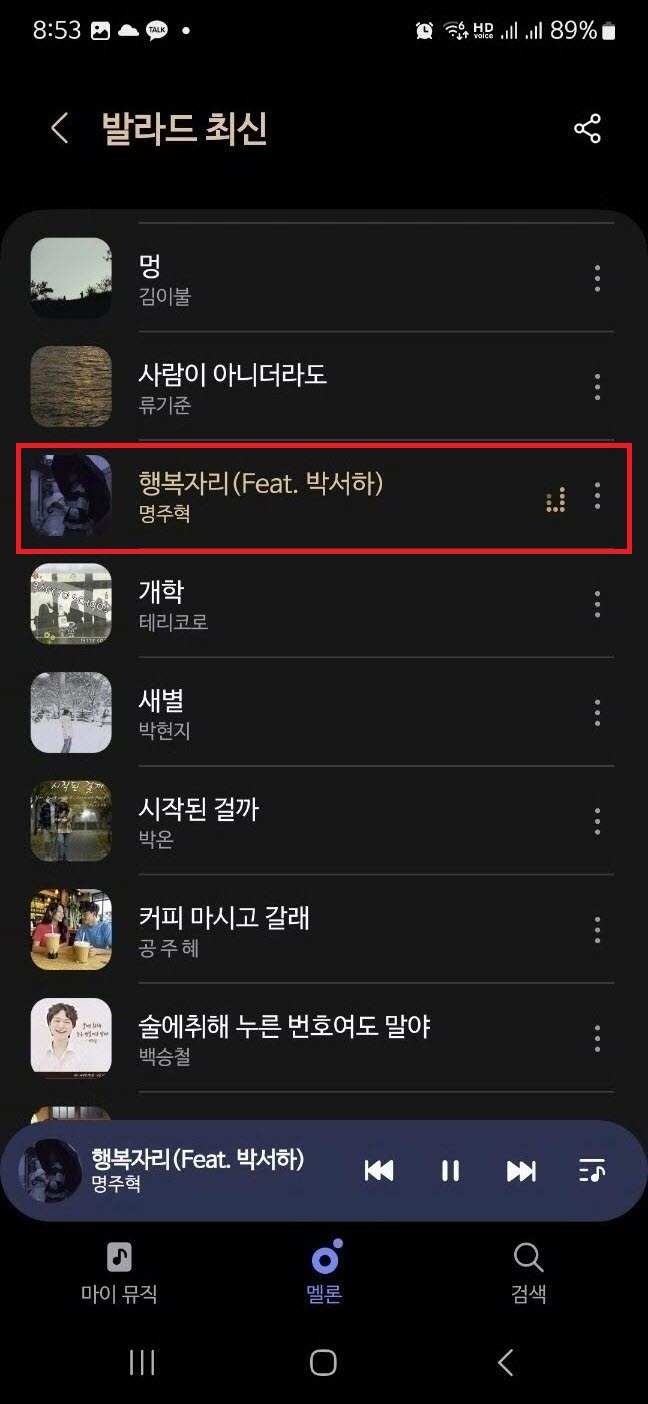The width and height of the screenshot is (648, 1404).
Task: Play 커피 마시고 갈래 by 공주혜
Action: (300, 930)
